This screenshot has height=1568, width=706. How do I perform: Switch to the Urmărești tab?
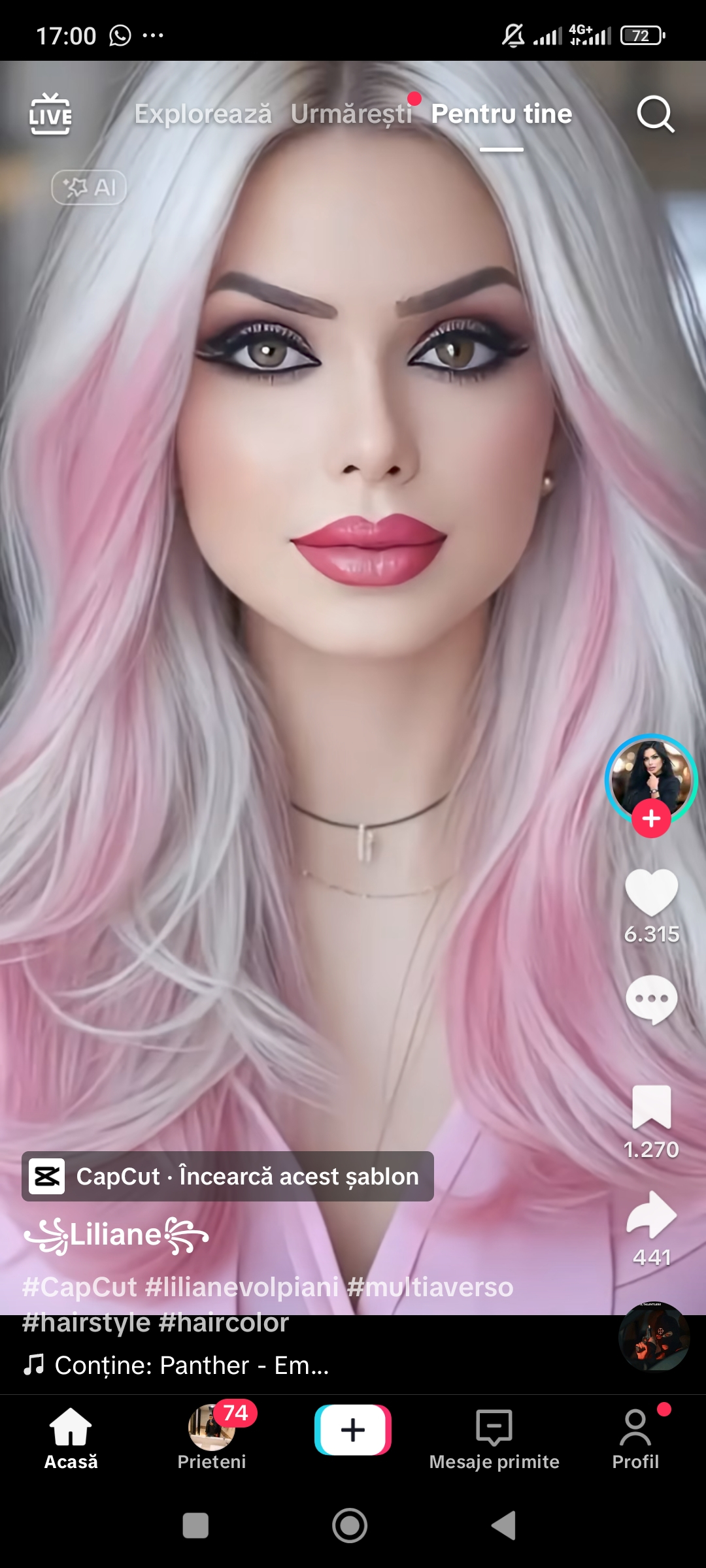351,114
